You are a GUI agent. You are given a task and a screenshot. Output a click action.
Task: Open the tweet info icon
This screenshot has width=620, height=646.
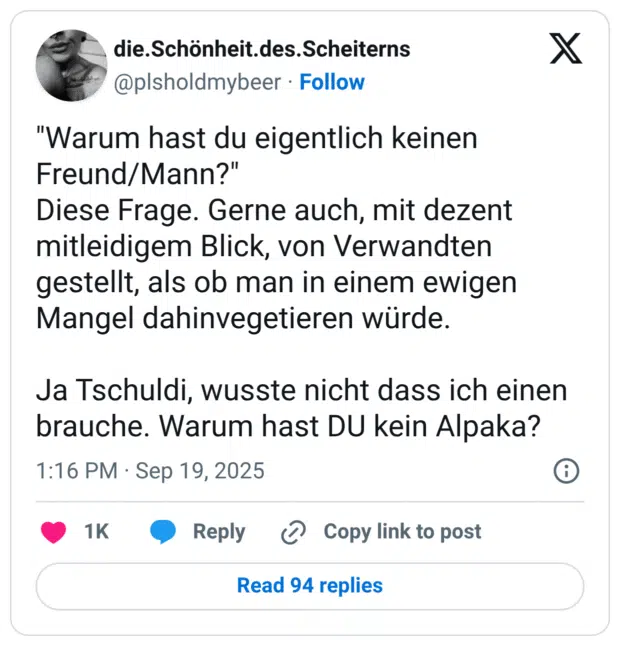(x=566, y=471)
